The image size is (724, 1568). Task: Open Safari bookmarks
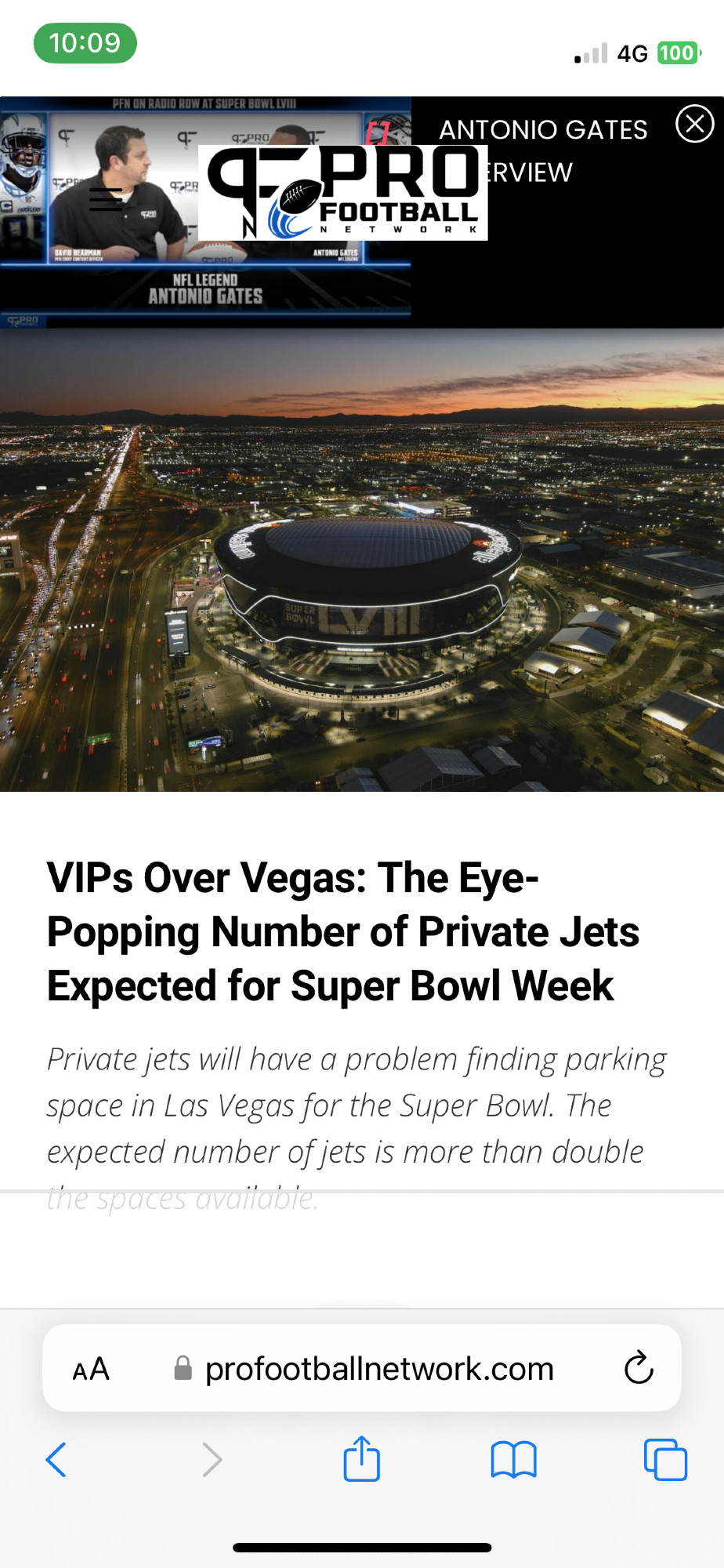click(513, 1460)
